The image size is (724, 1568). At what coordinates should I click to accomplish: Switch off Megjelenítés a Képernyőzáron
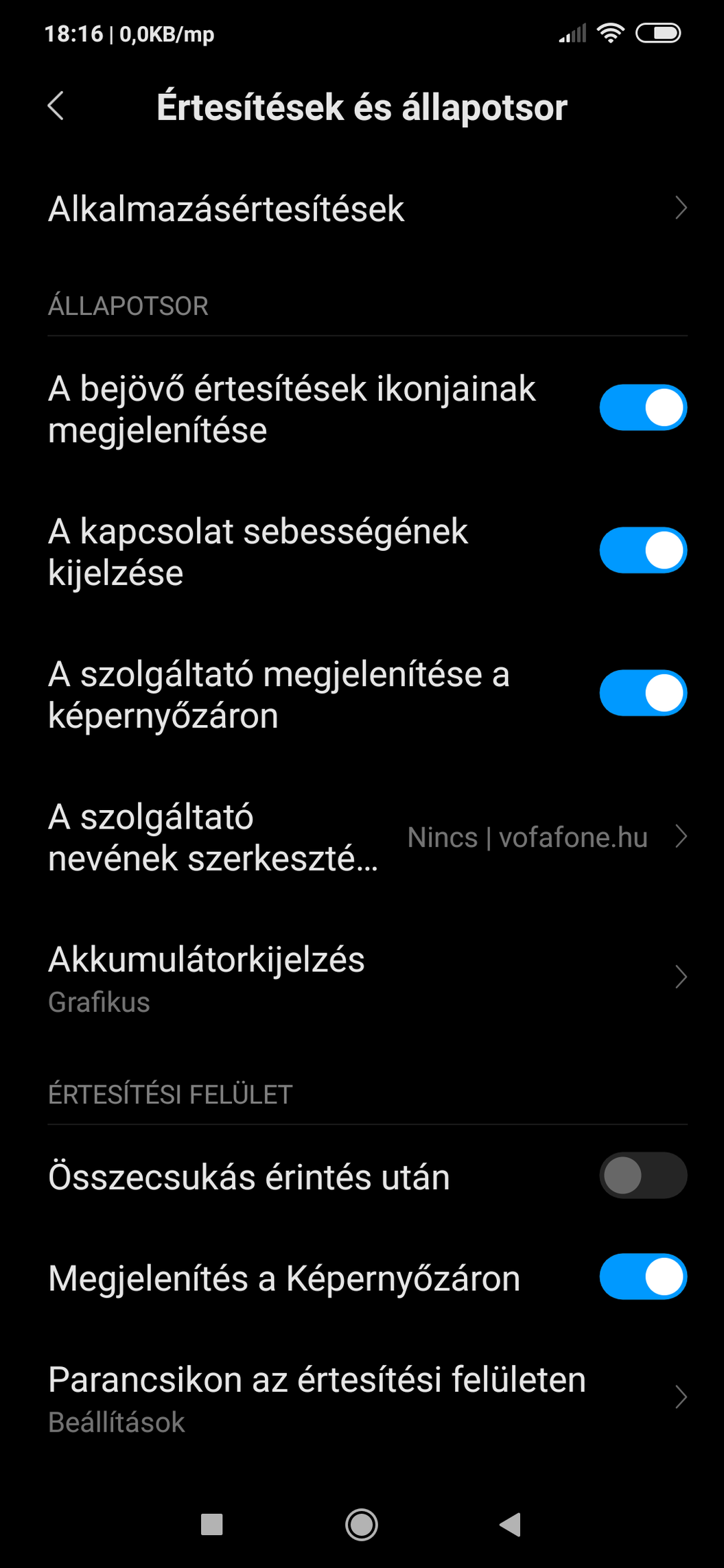pyautogui.click(x=643, y=1277)
